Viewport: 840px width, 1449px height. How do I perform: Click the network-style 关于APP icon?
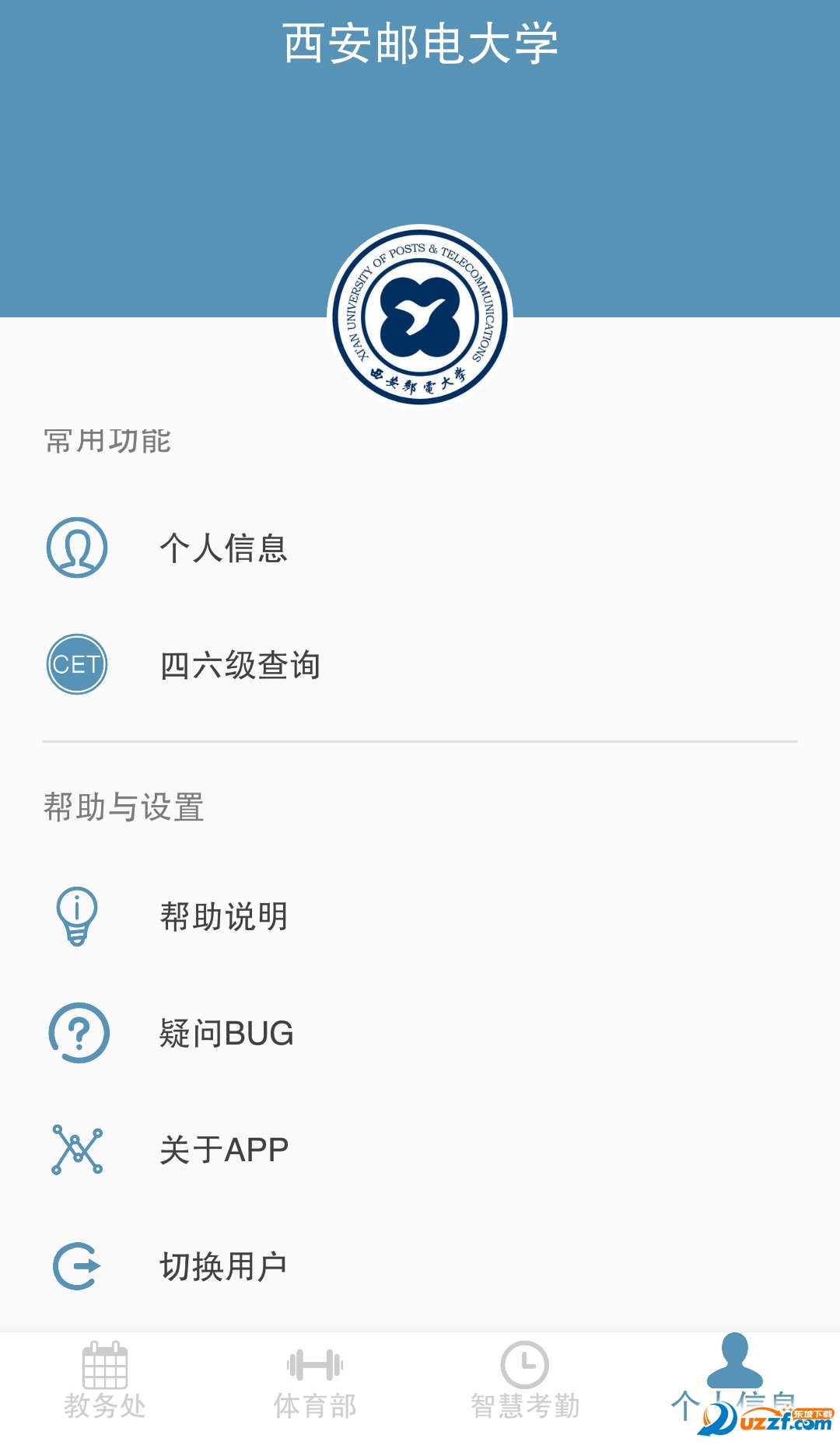[x=76, y=1148]
